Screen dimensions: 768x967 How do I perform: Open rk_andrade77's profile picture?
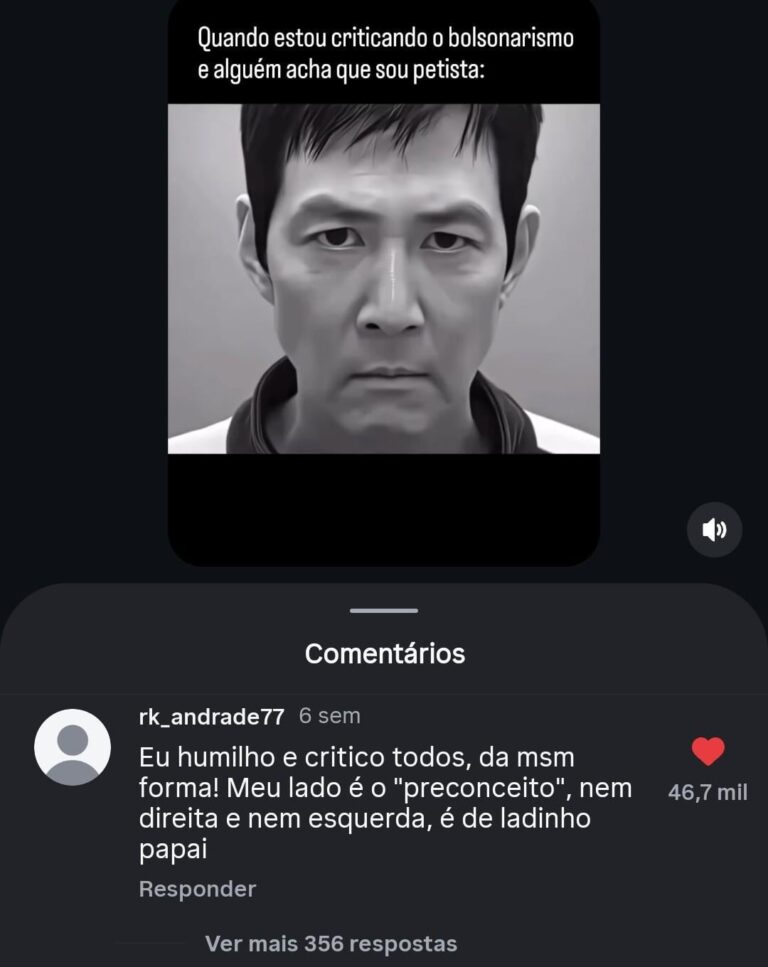[72, 747]
